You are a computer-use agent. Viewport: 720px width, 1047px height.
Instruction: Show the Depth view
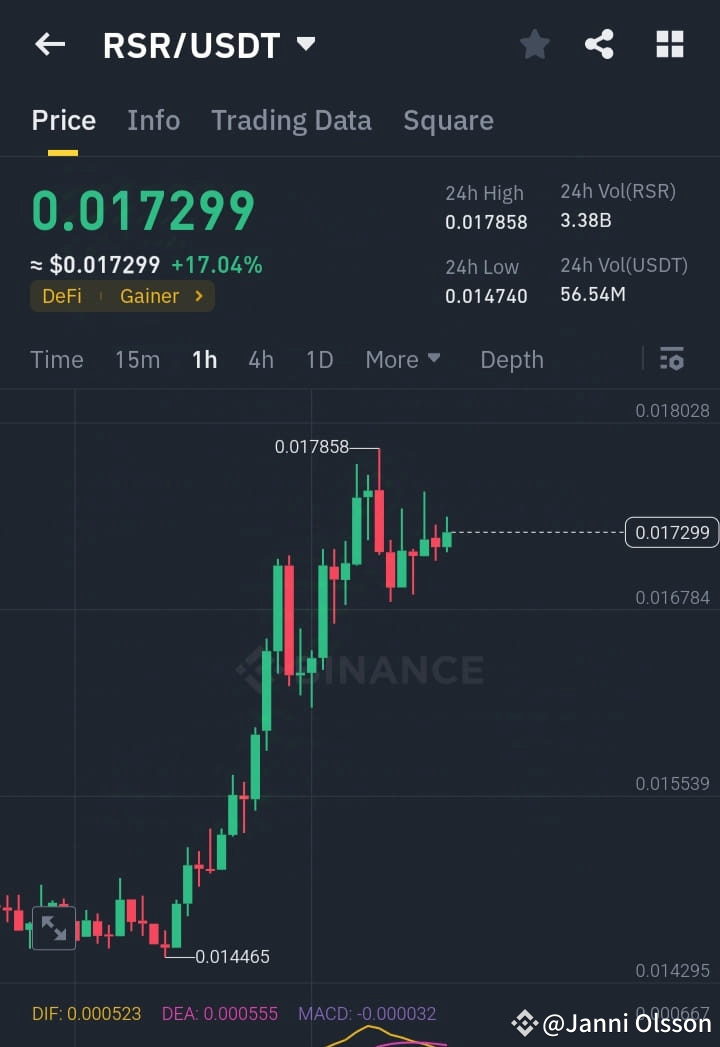pos(511,359)
